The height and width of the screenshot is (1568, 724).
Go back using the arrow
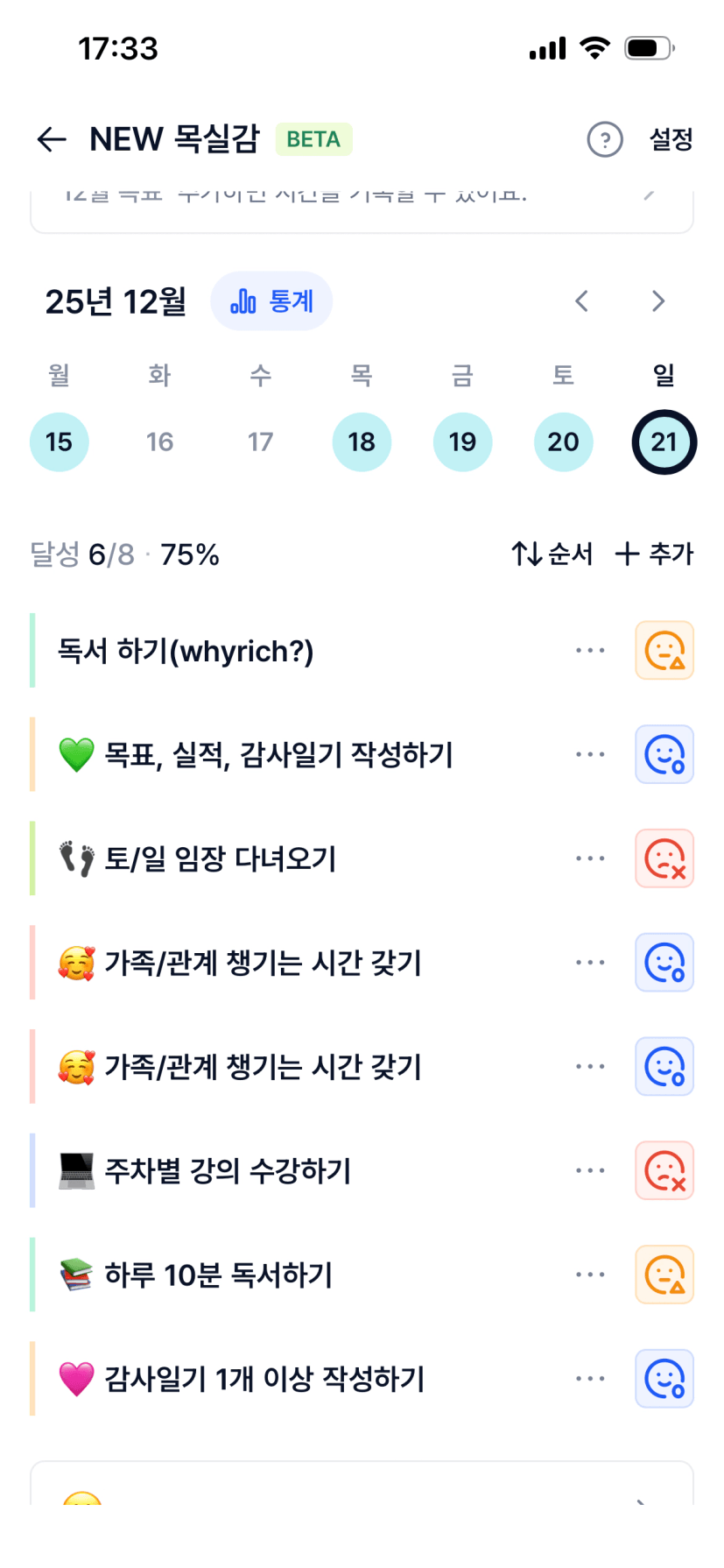52,139
